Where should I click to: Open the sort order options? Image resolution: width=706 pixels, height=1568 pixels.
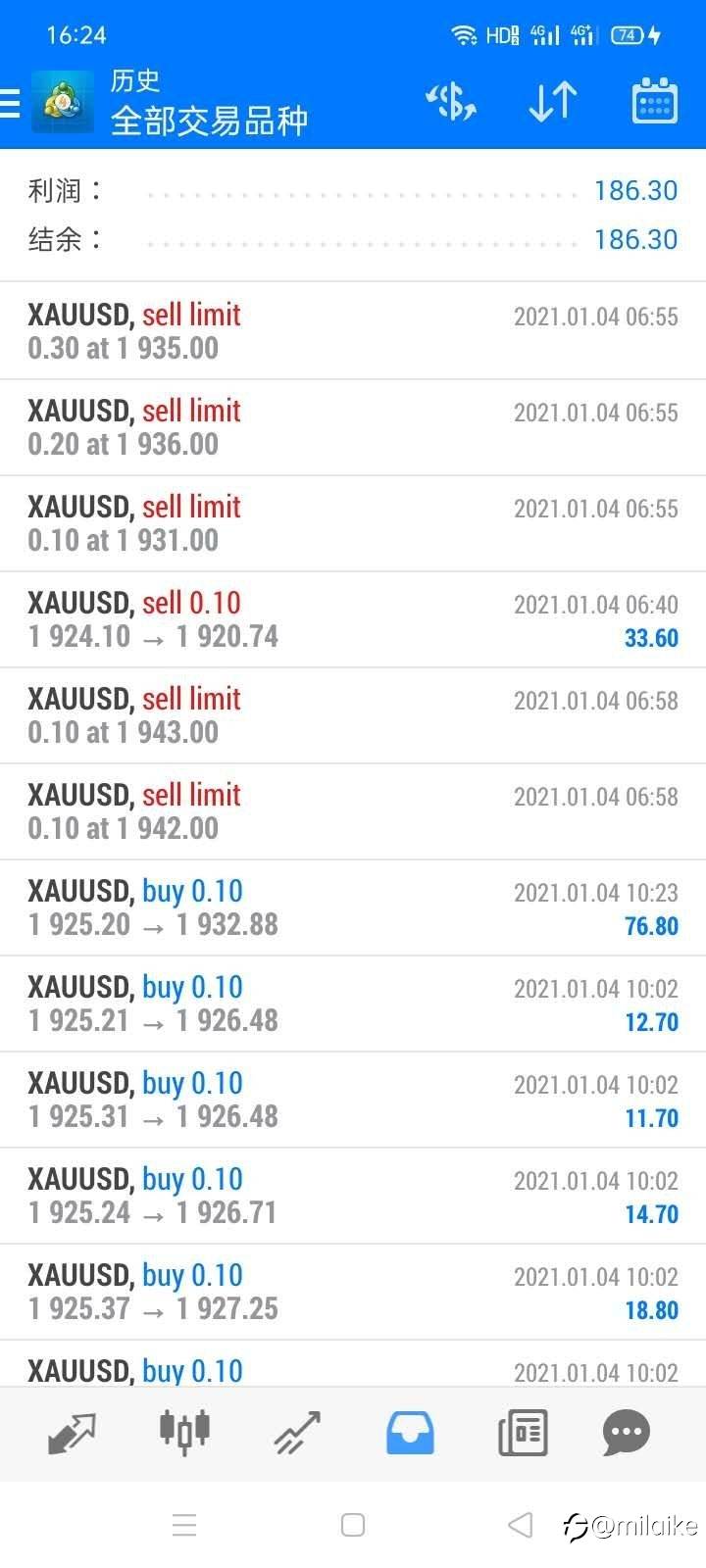[552, 102]
